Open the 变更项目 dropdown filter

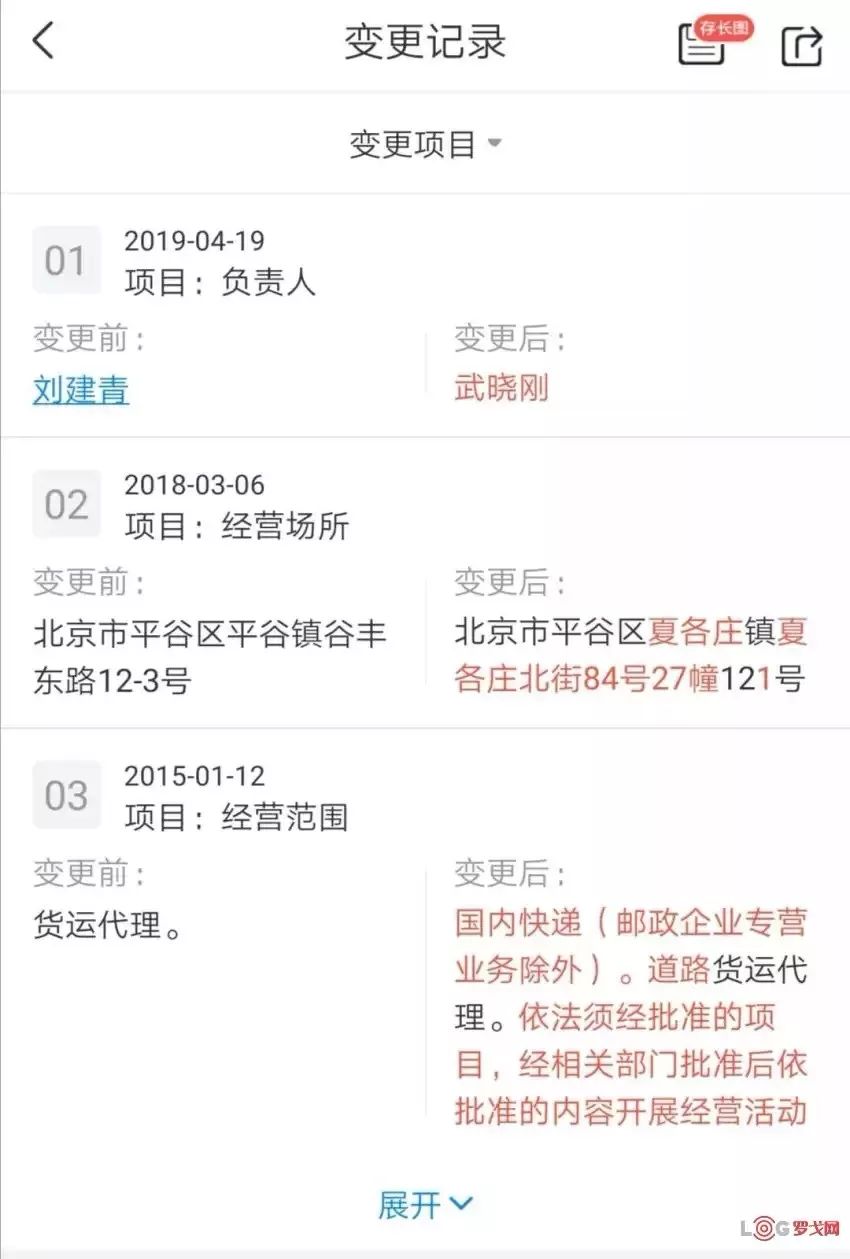pyautogui.click(x=425, y=145)
